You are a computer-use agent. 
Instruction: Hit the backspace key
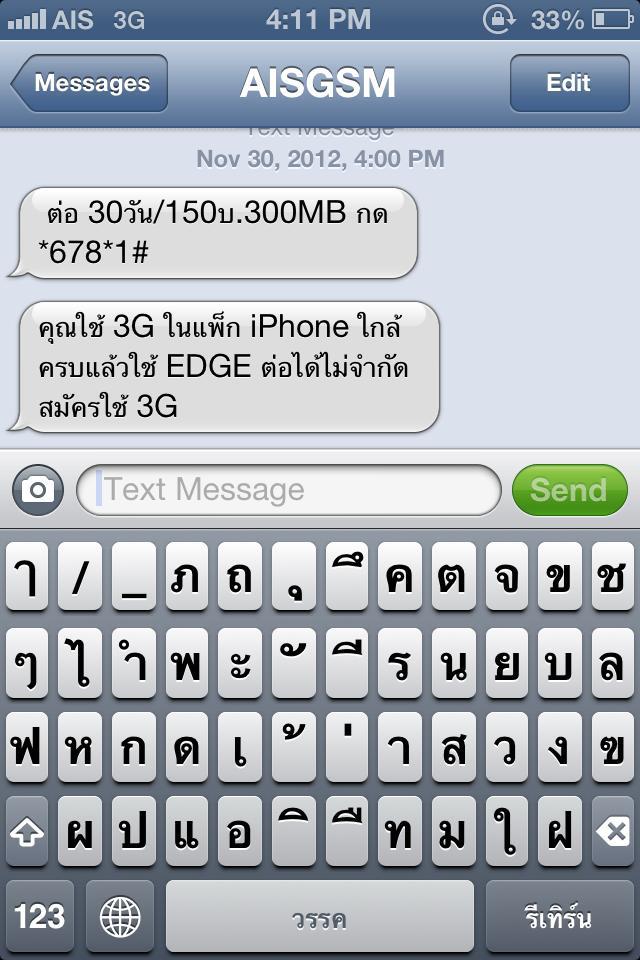point(613,832)
